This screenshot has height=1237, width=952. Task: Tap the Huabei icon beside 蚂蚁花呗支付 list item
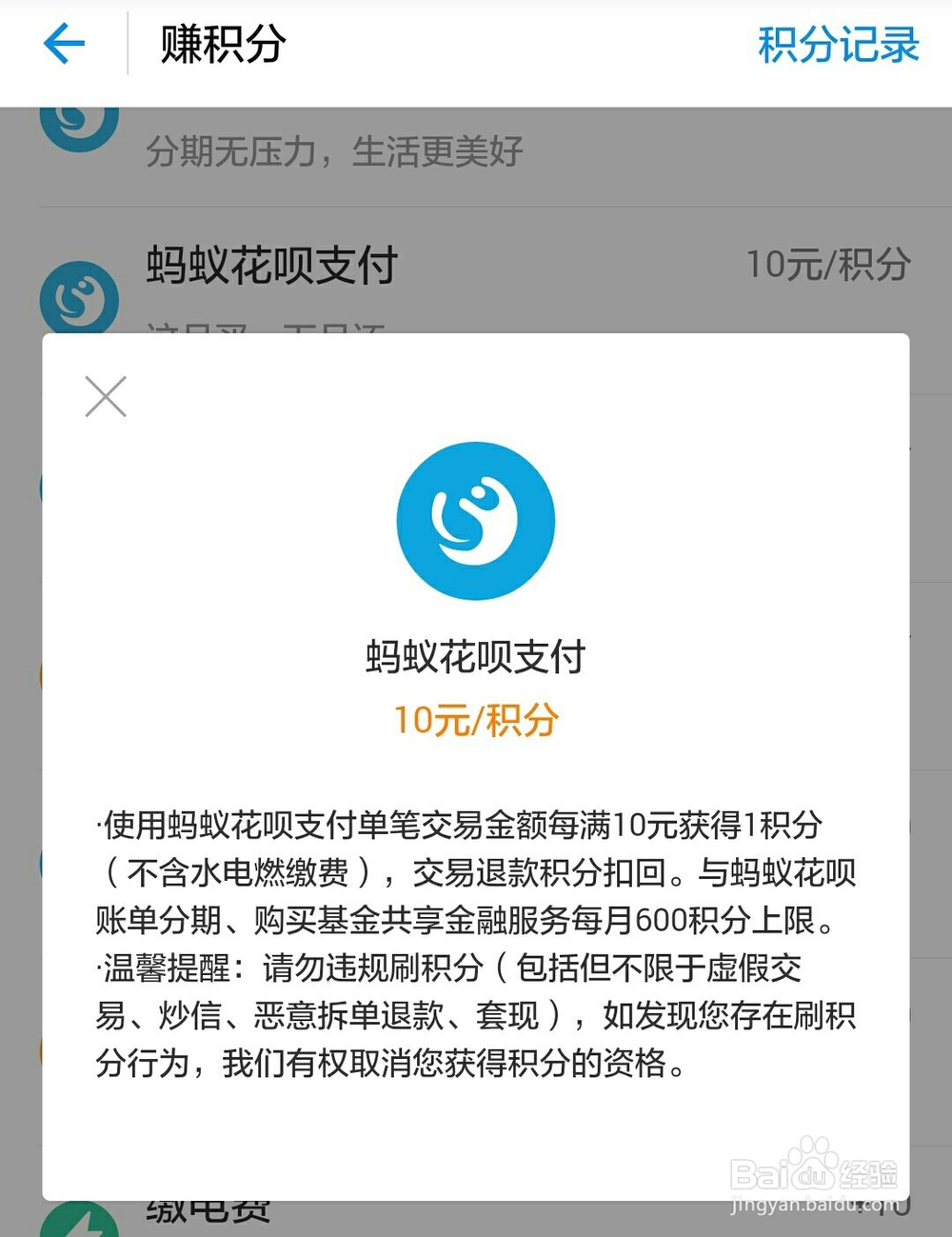click(x=81, y=297)
